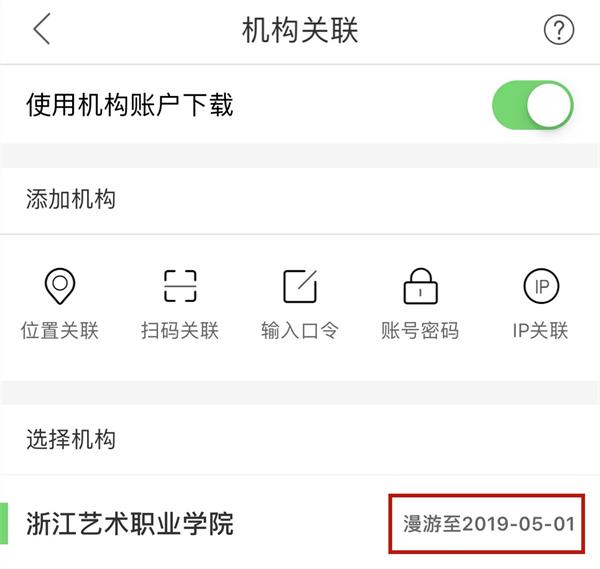Open the help question mark icon

[558, 30]
